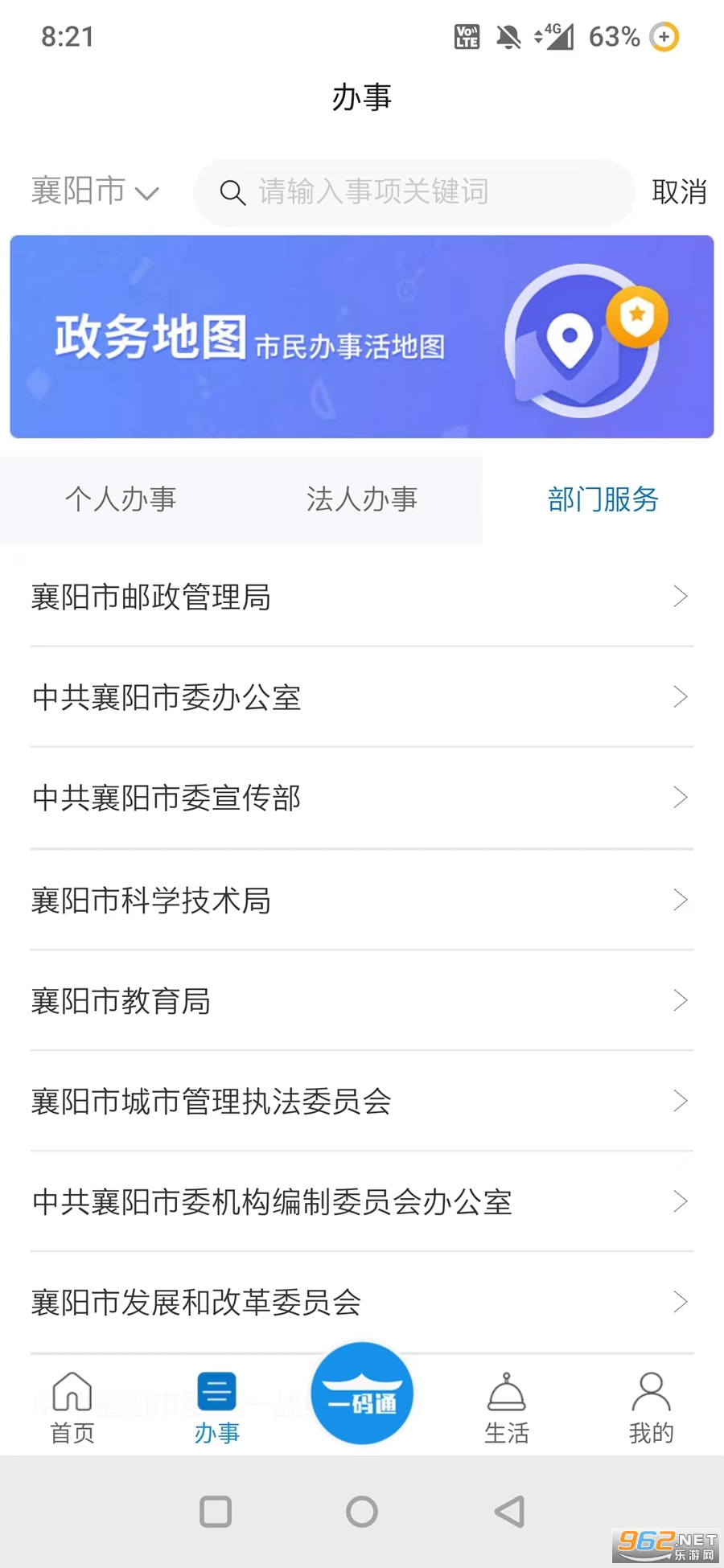Open 中共襄阳市委办公室
The width and height of the screenshot is (724, 1568).
(362, 697)
